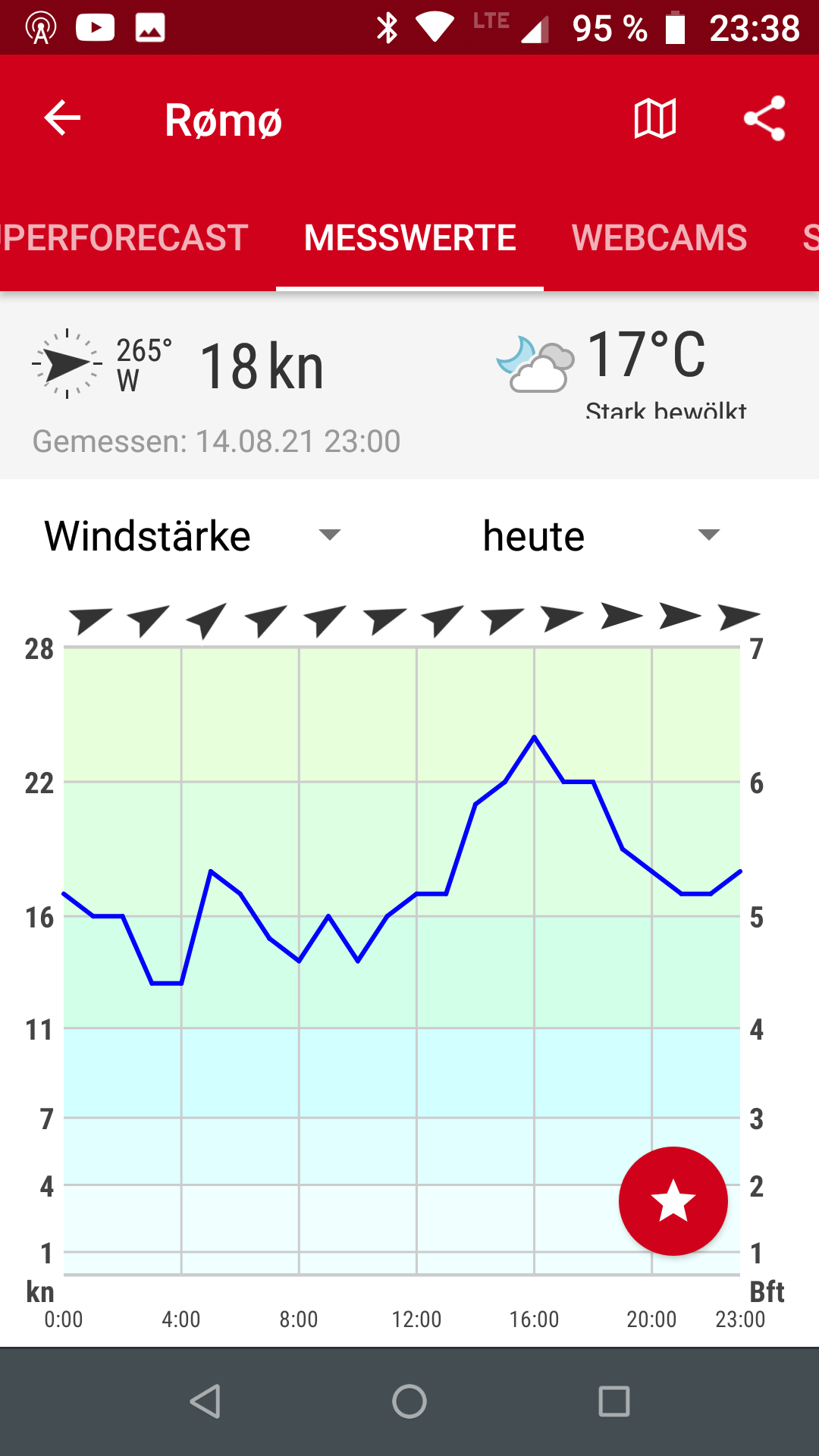Add Rømø to favorites with star button
Screen dimensions: 819x1456
coord(673,1201)
